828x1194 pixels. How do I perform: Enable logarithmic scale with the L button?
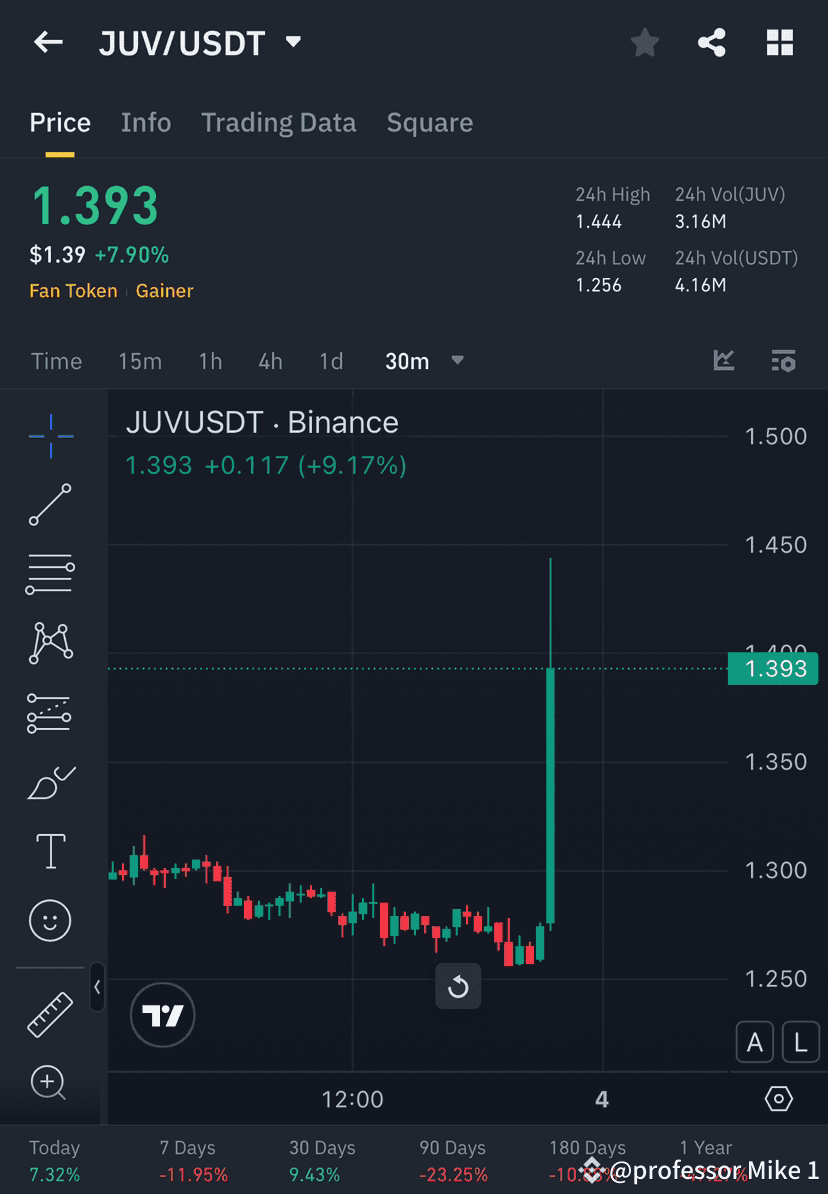coord(801,1042)
